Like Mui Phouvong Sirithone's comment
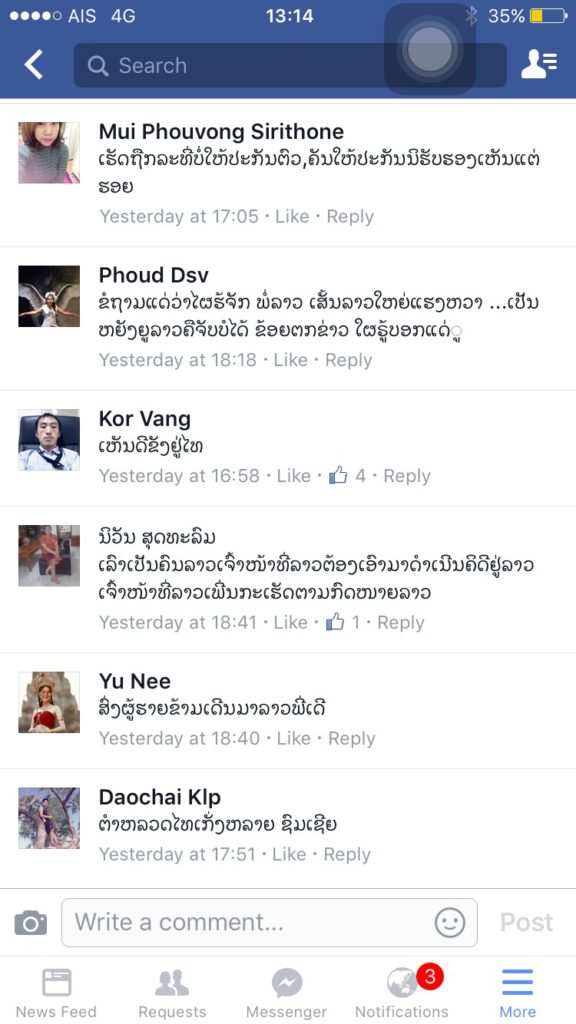576x1024 pixels. click(x=292, y=216)
